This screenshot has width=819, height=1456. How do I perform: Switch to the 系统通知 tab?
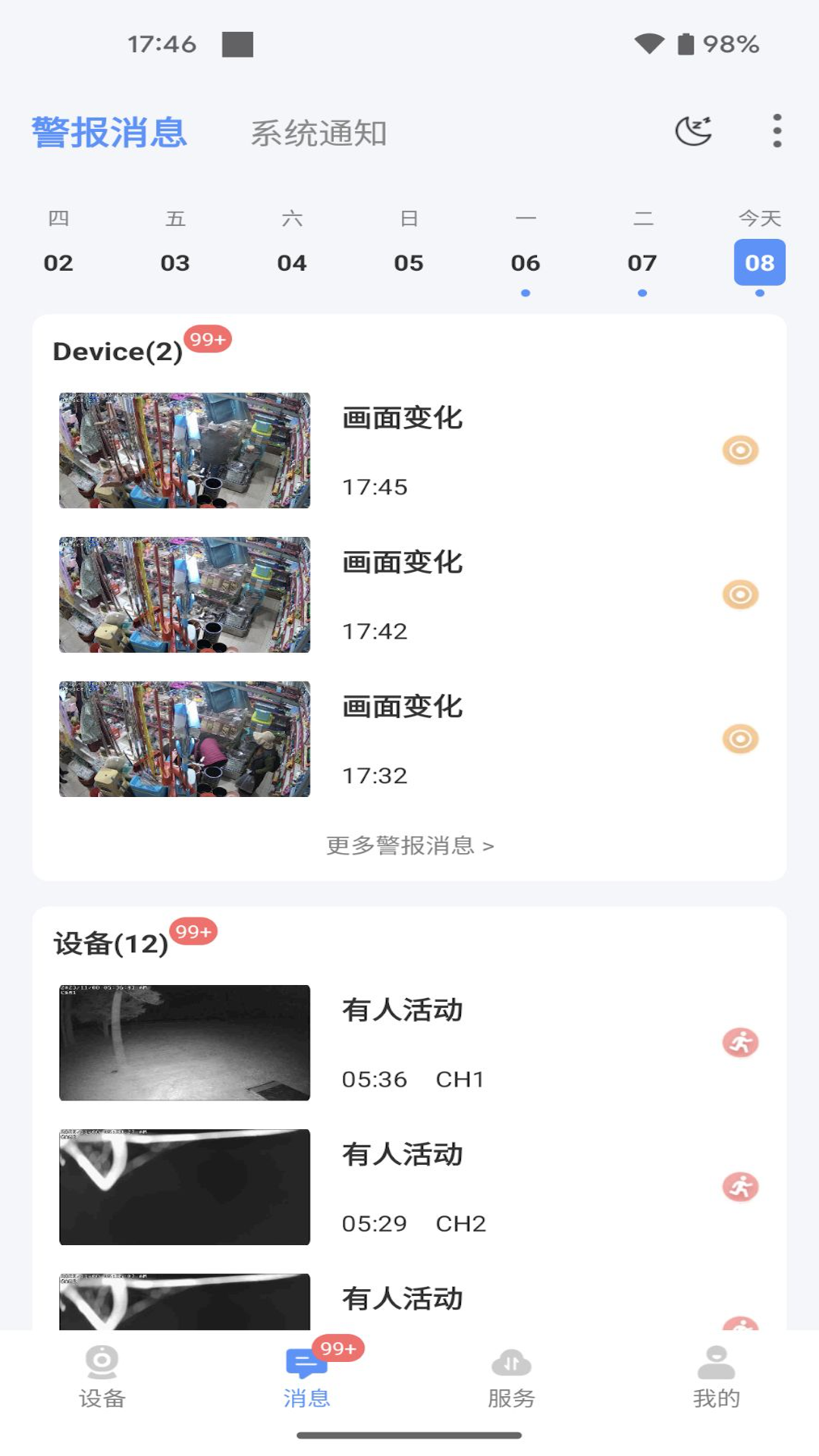(318, 134)
